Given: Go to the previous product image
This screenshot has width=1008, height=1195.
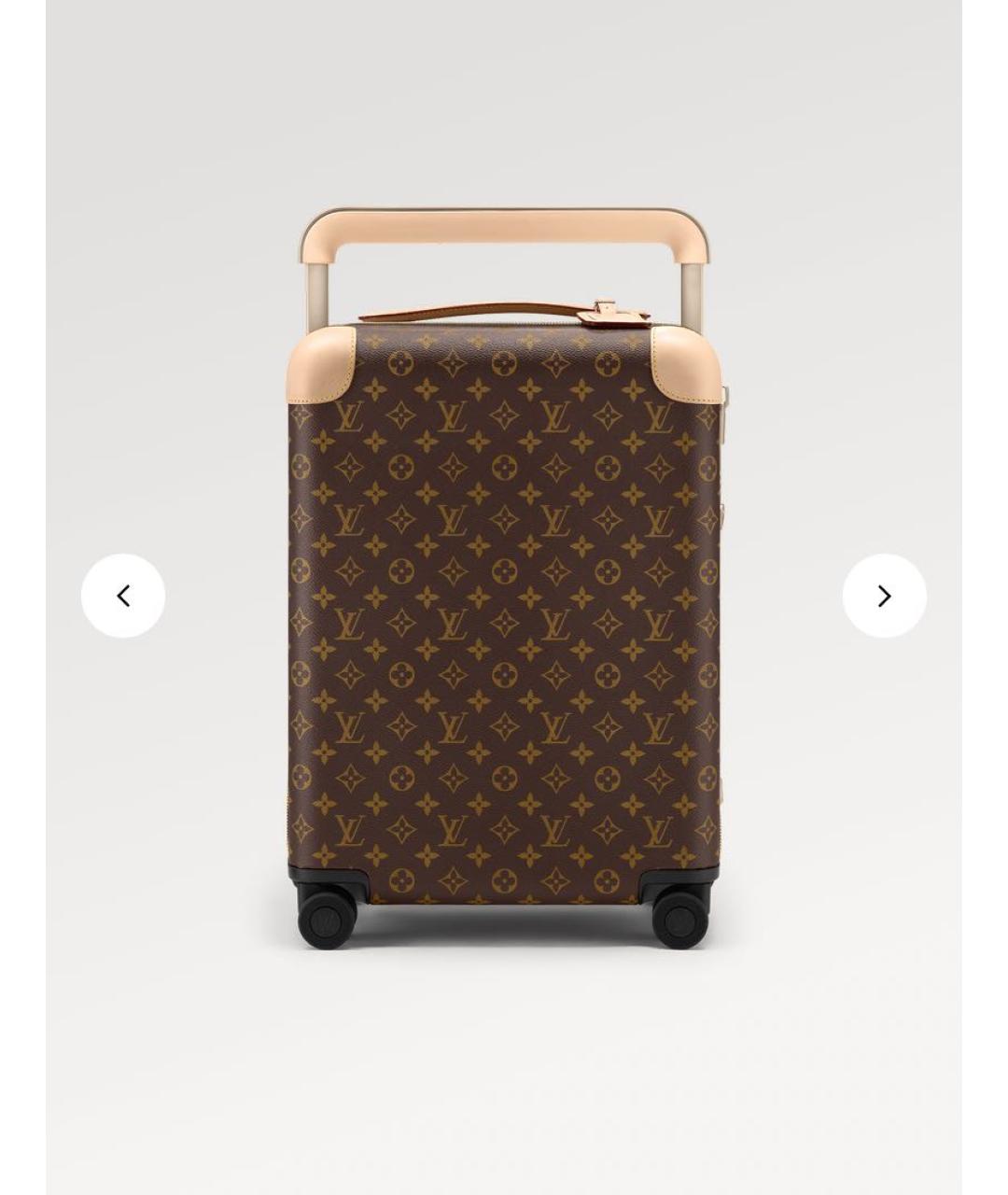Looking at the screenshot, I should click(x=123, y=596).
